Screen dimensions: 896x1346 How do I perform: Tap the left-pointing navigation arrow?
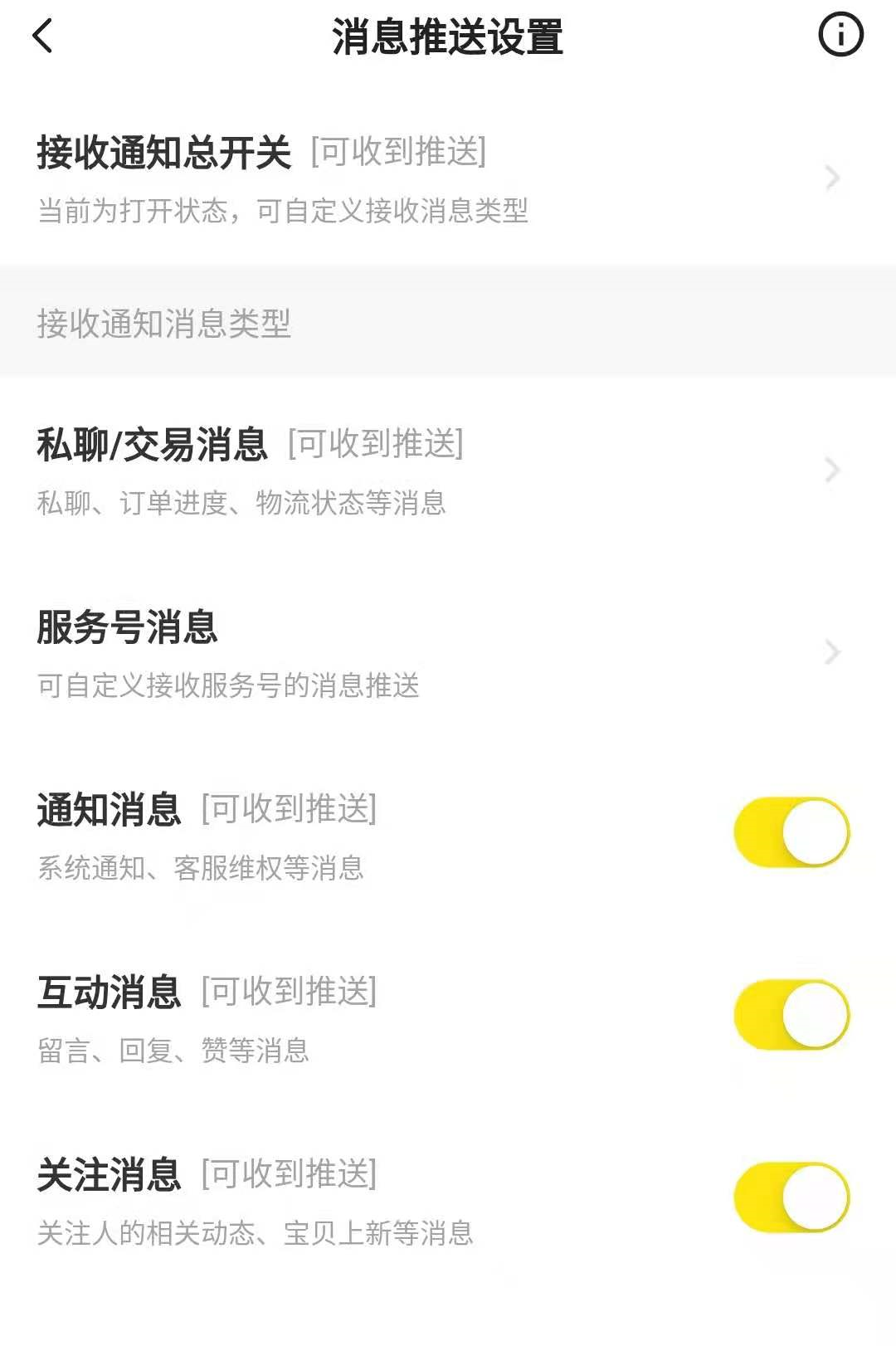click(x=41, y=37)
